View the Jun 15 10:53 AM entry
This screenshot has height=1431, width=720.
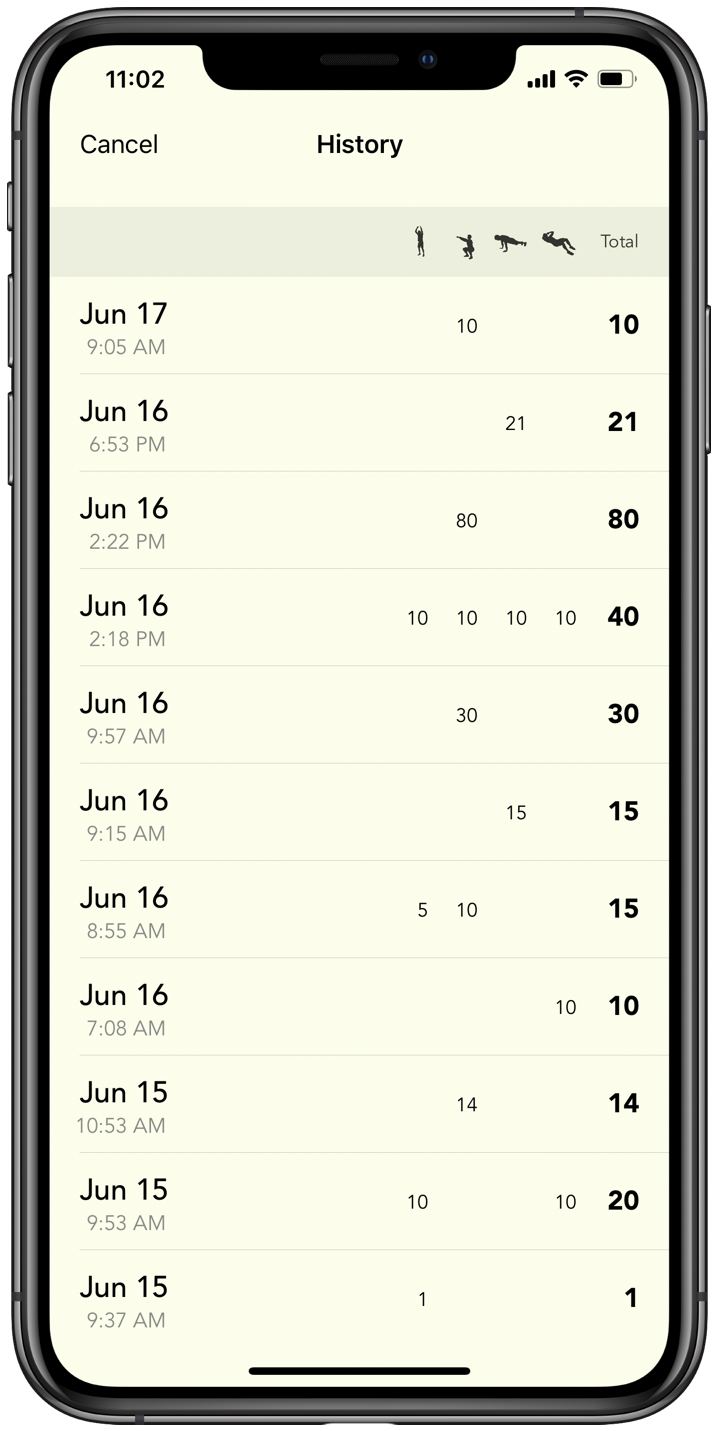tap(359, 1104)
